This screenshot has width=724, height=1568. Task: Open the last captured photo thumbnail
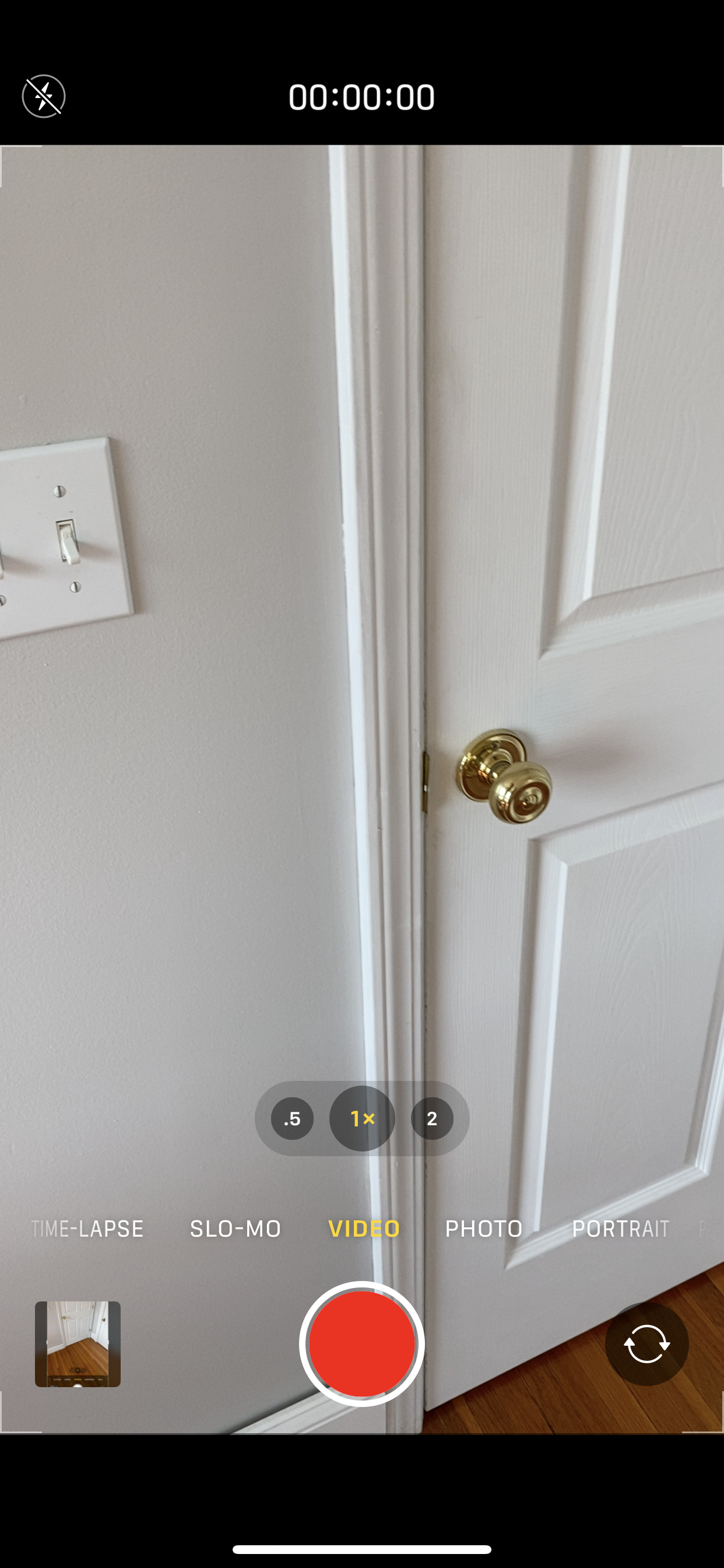78,1344
